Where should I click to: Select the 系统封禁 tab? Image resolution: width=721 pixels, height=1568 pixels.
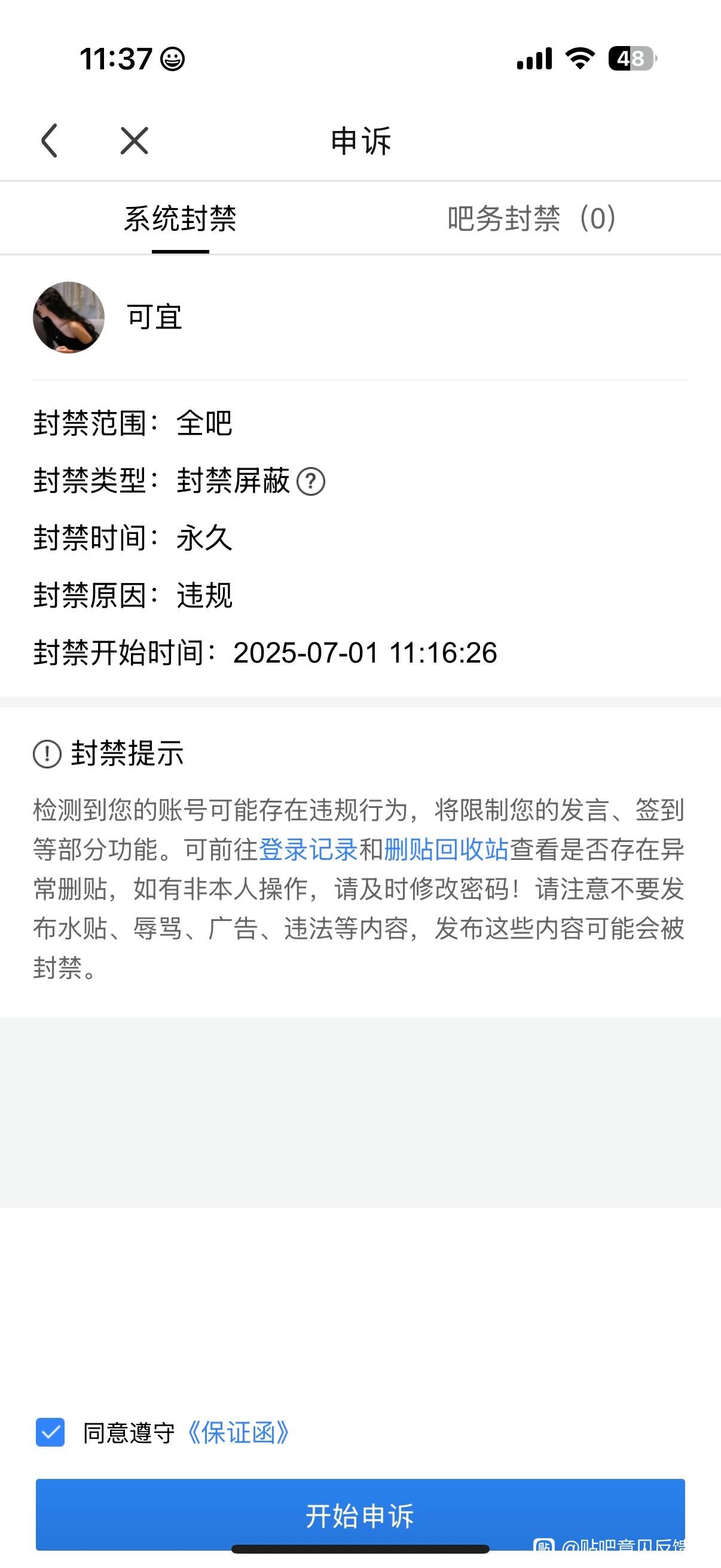click(x=180, y=218)
